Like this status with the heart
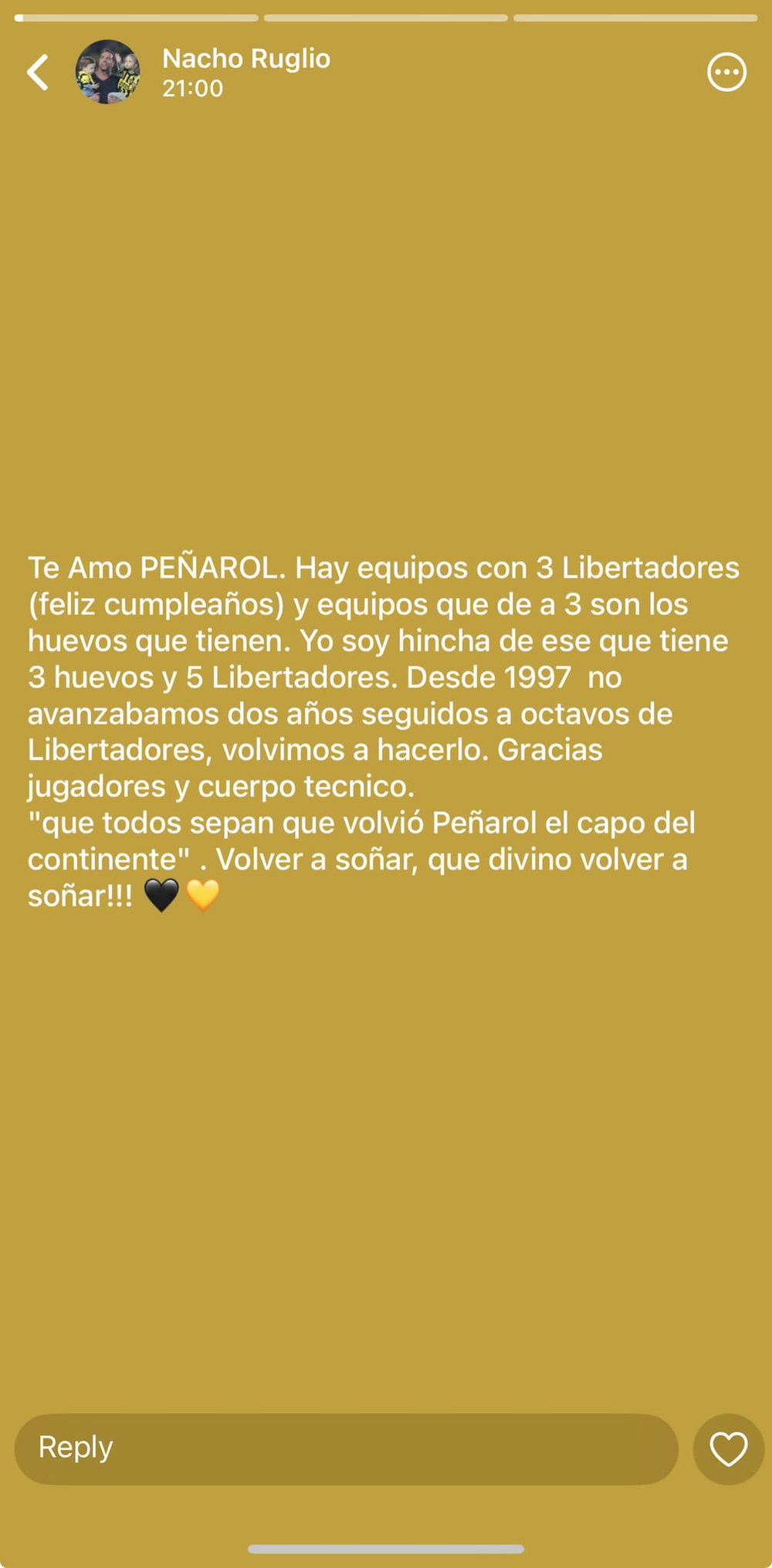Screen dimensions: 772x1568 pos(728,1448)
